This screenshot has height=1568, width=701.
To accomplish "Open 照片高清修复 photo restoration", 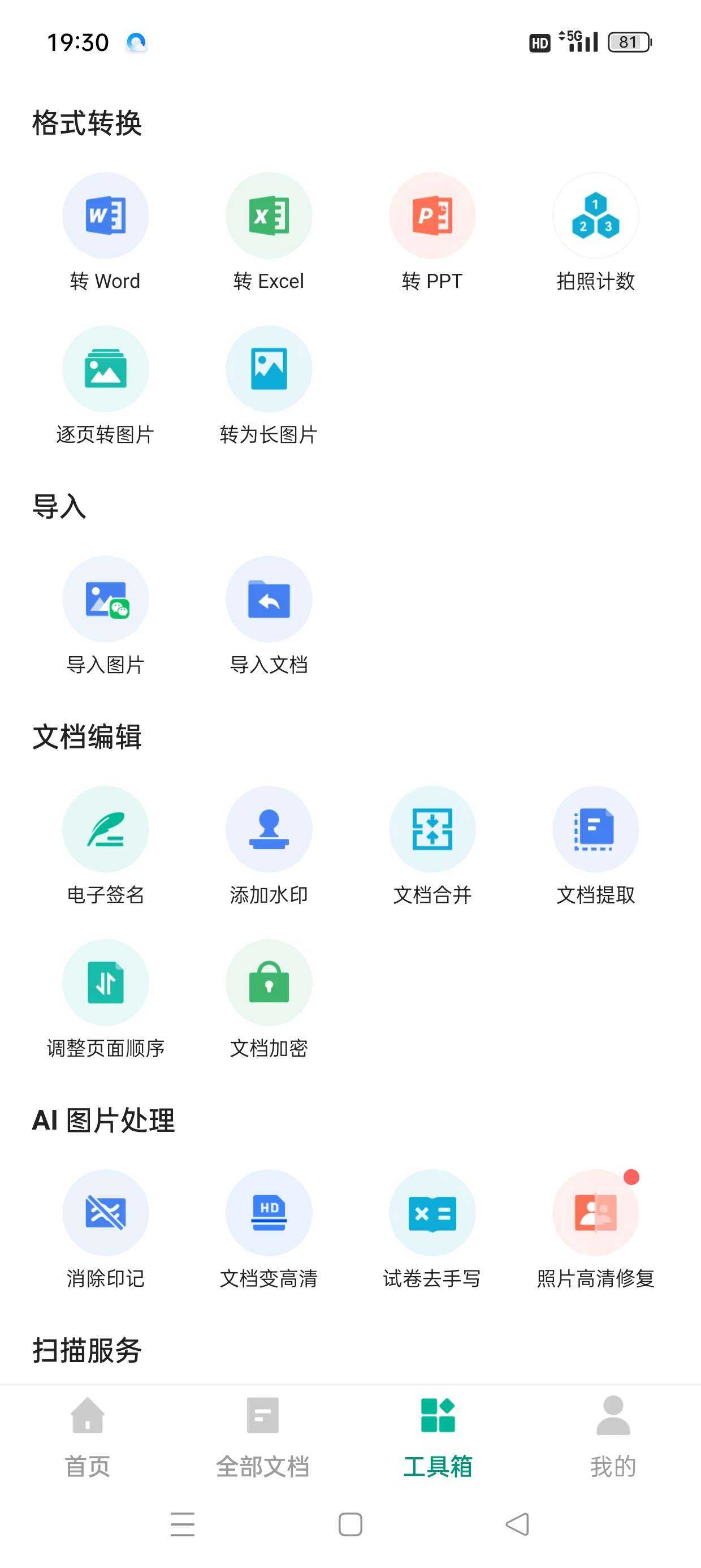I will tap(595, 1213).
